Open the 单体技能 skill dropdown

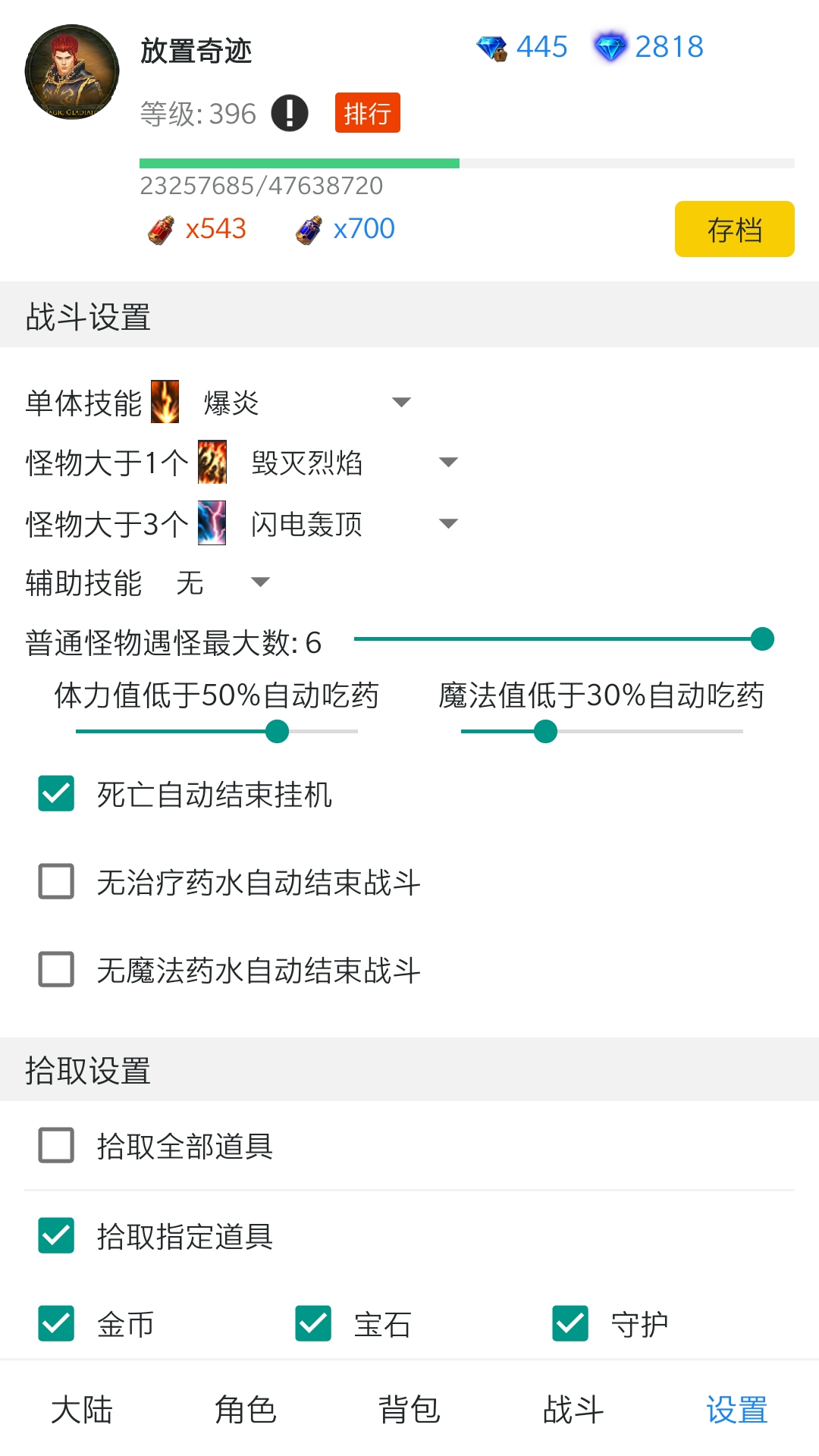[402, 402]
